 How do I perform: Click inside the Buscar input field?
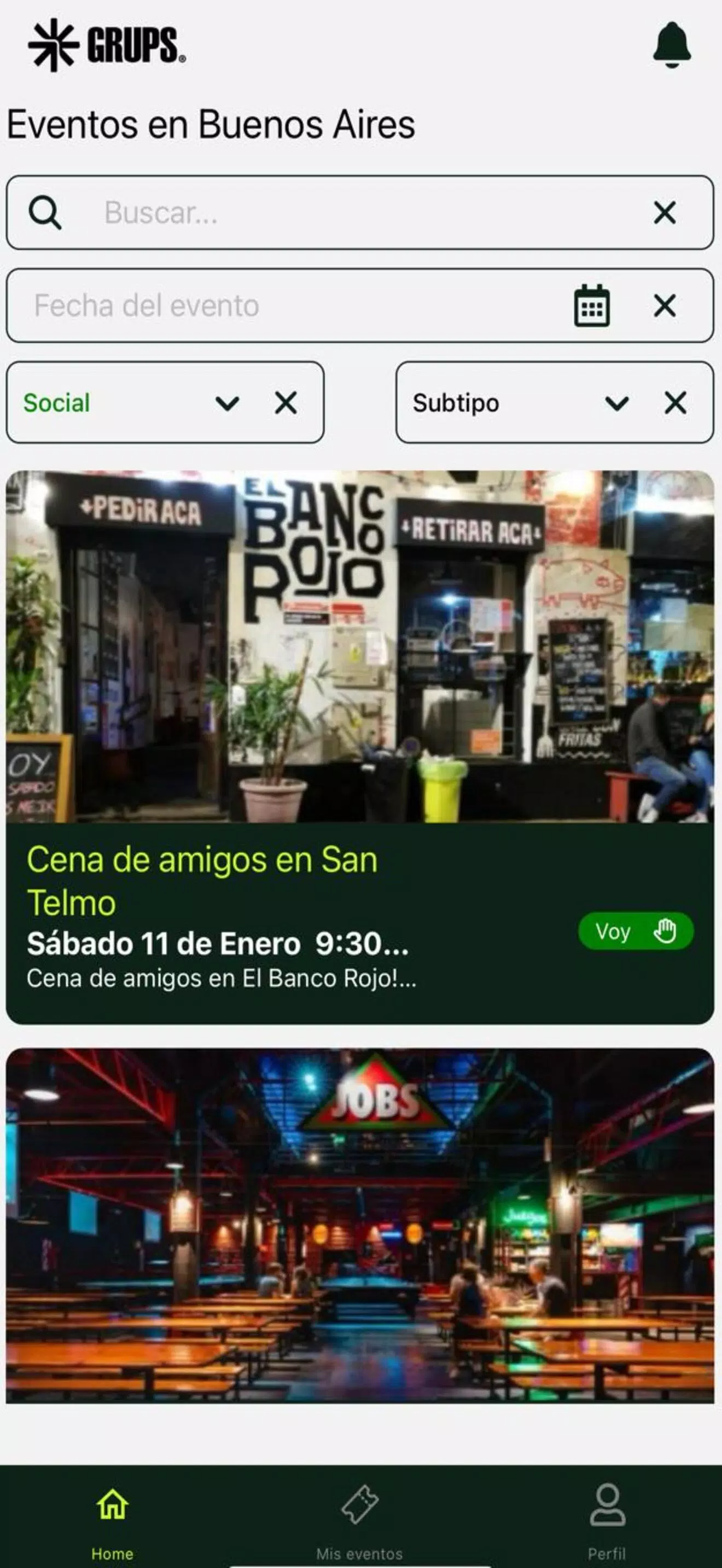(304, 213)
